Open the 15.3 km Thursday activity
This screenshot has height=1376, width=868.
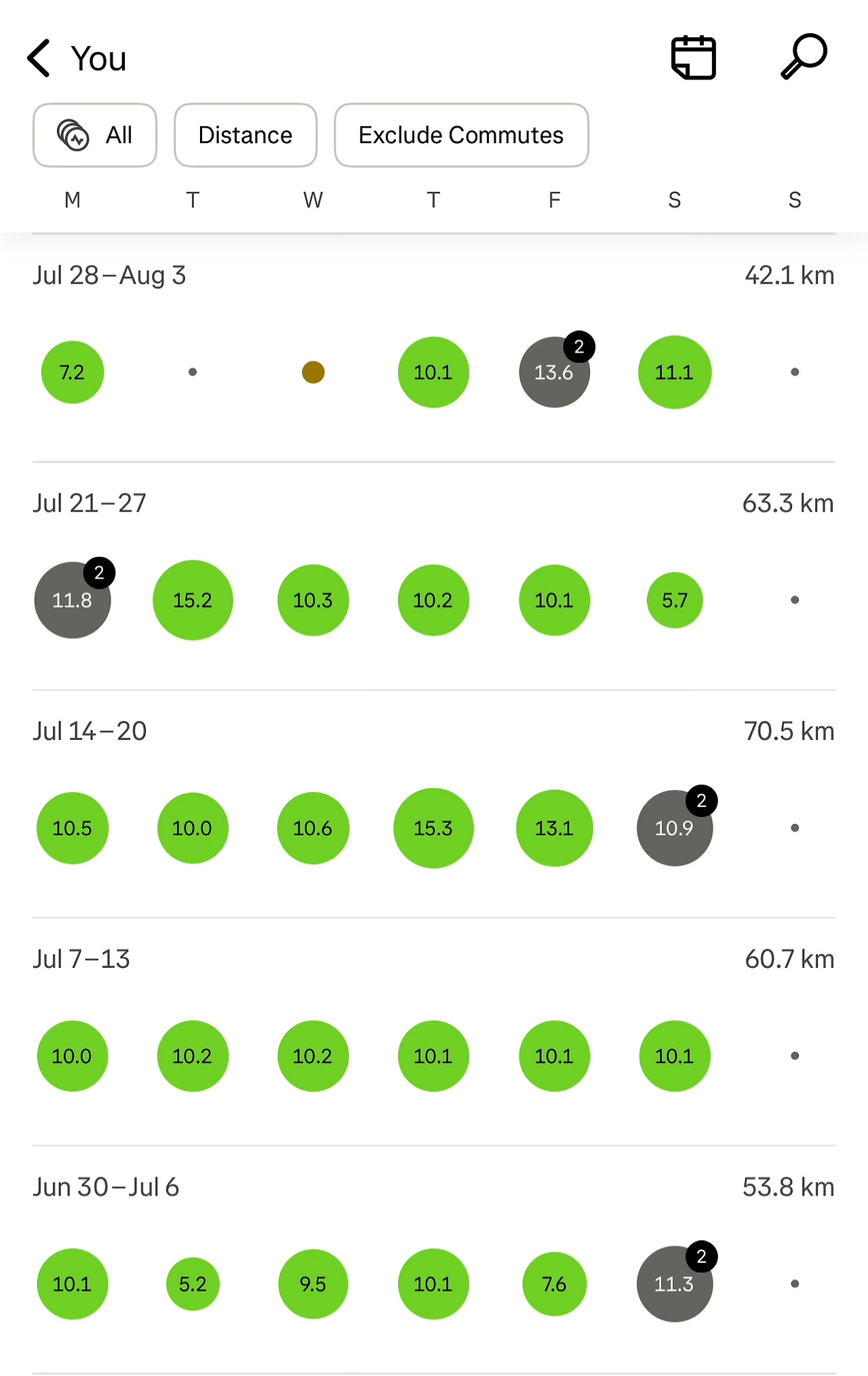(433, 828)
